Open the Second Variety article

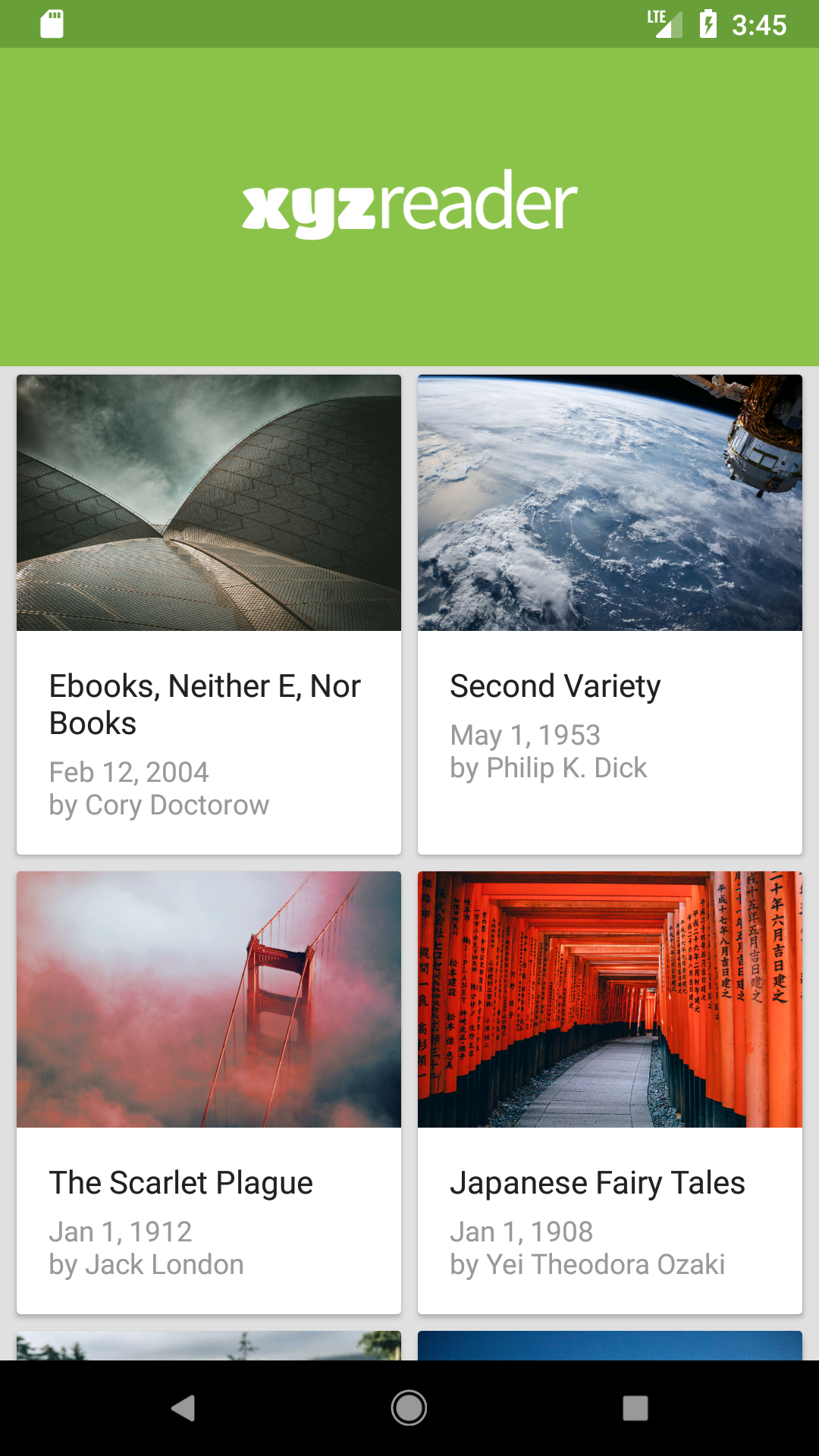point(556,686)
